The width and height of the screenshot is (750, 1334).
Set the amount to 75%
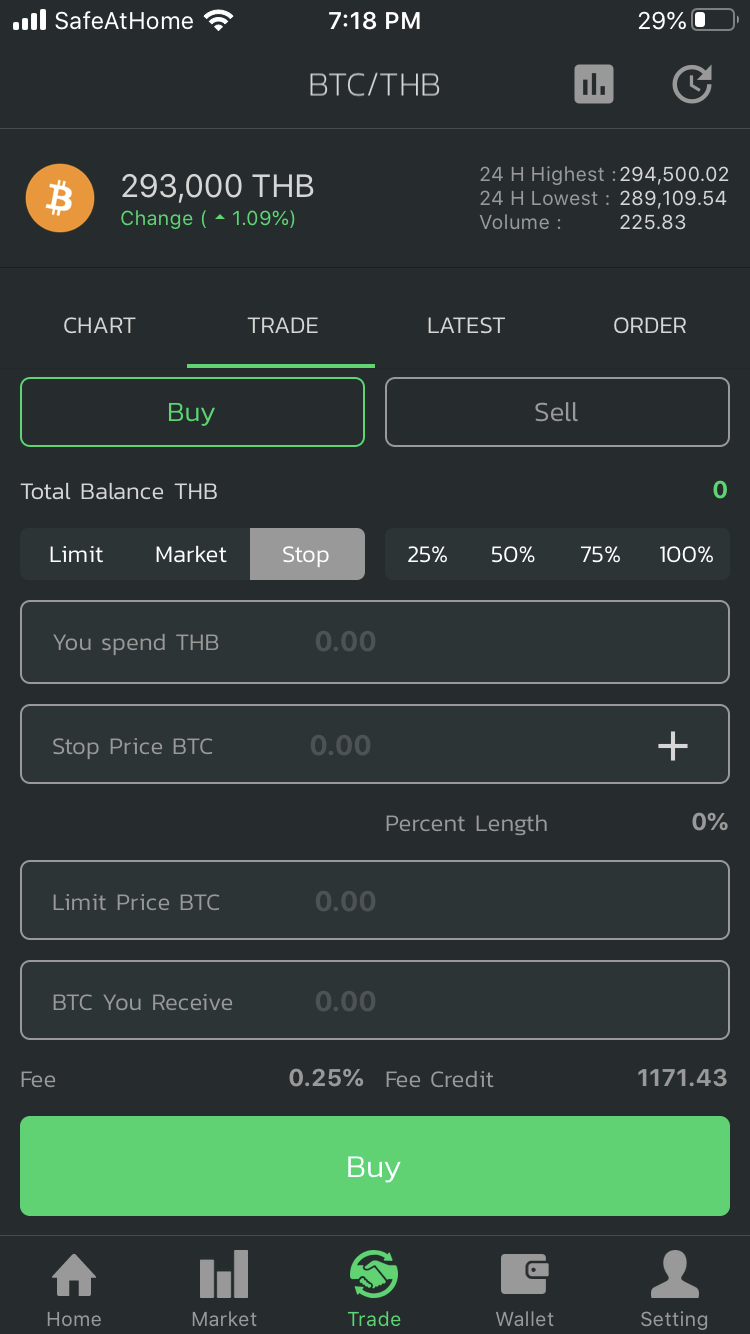pyautogui.click(x=600, y=555)
